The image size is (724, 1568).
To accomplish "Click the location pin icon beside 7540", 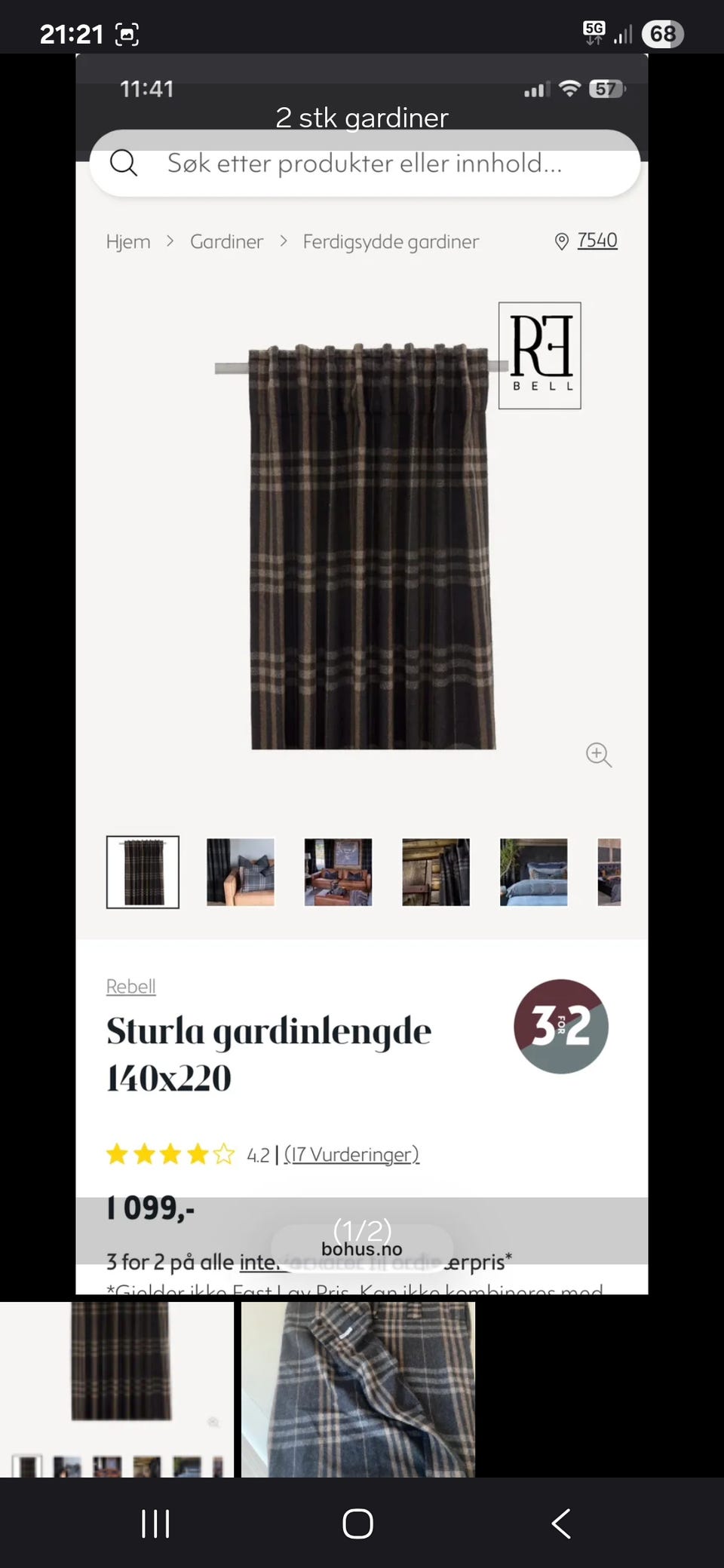I will [561, 241].
